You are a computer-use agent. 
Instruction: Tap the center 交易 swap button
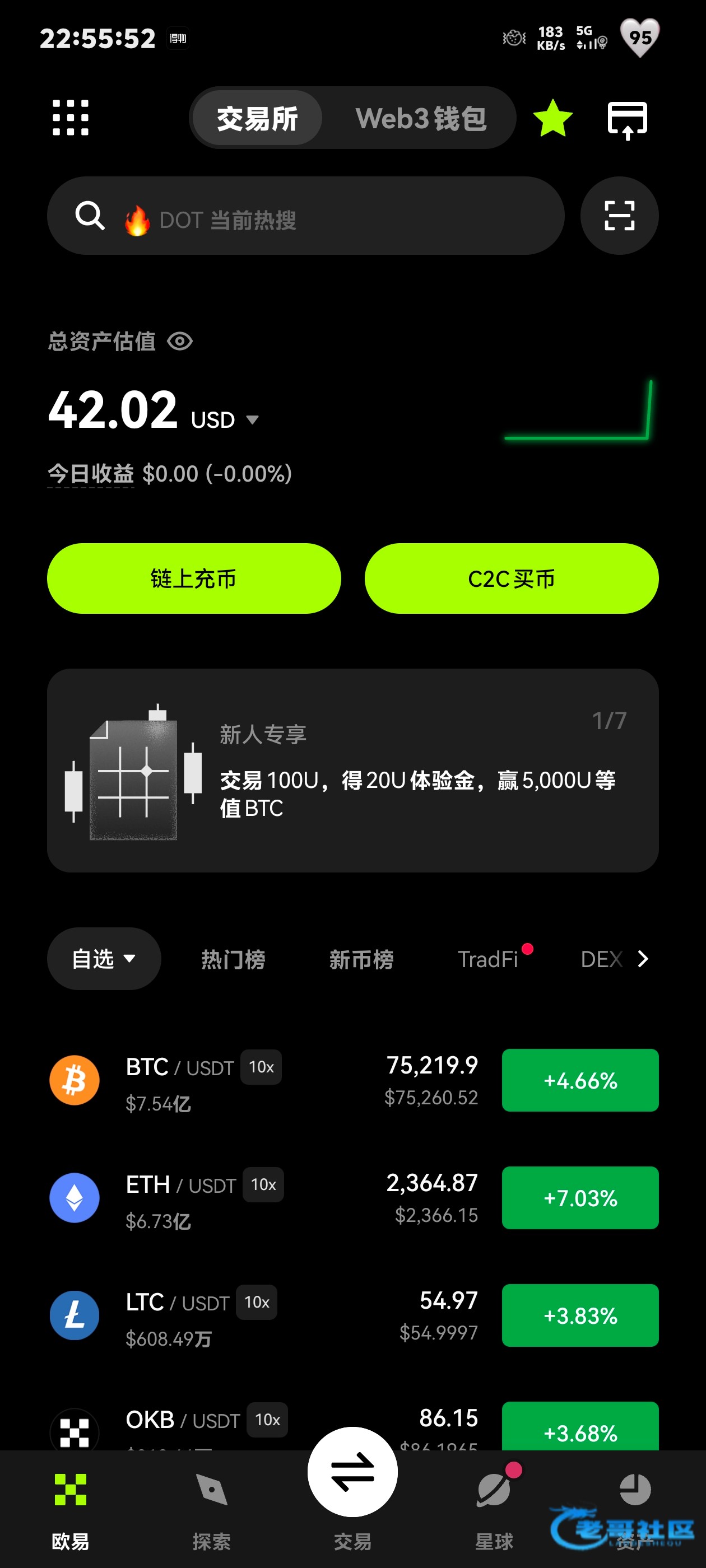pos(352,1472)
